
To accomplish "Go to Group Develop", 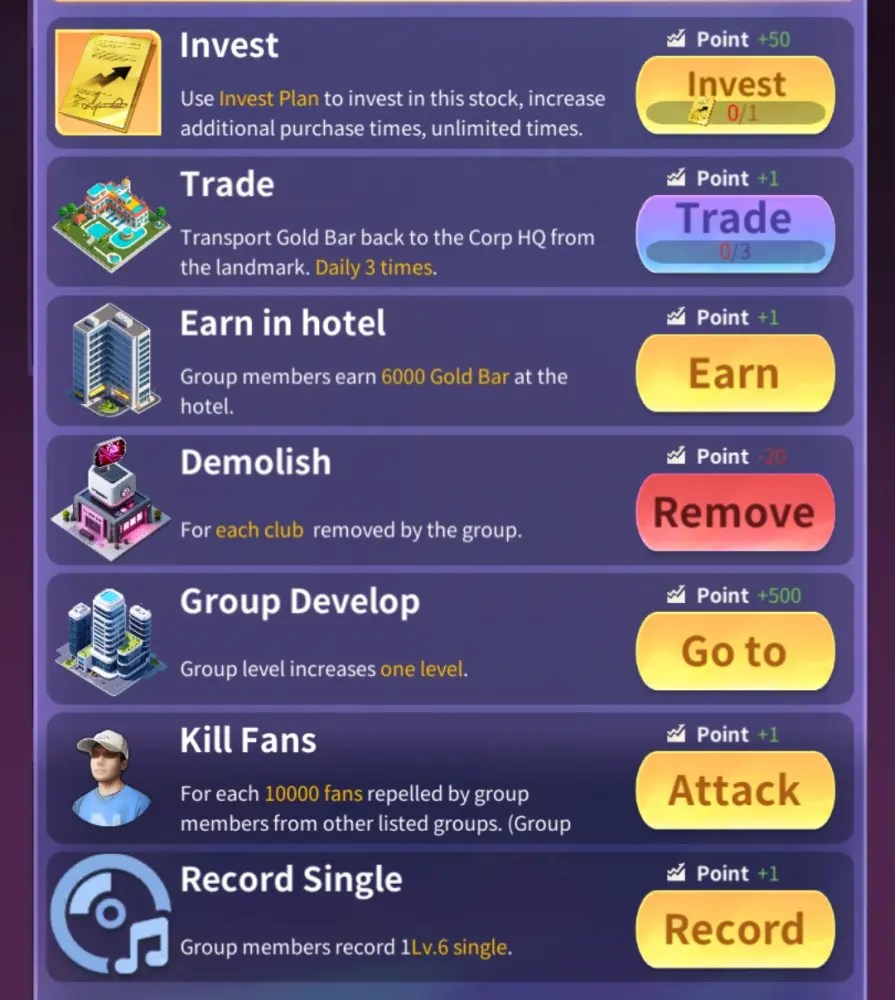I will click(x=735, y=651).
